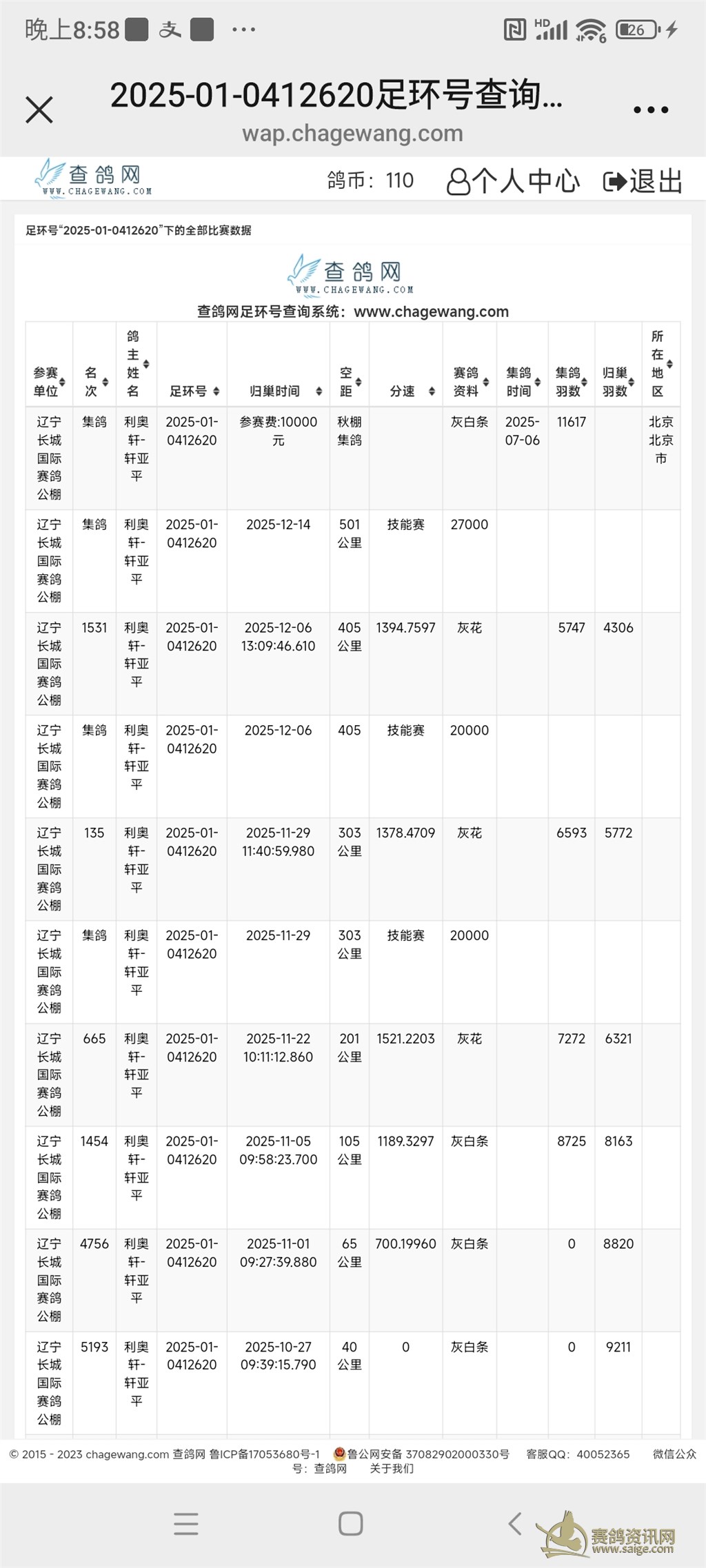Sort table by 参赛单位 column

point(49,382)
